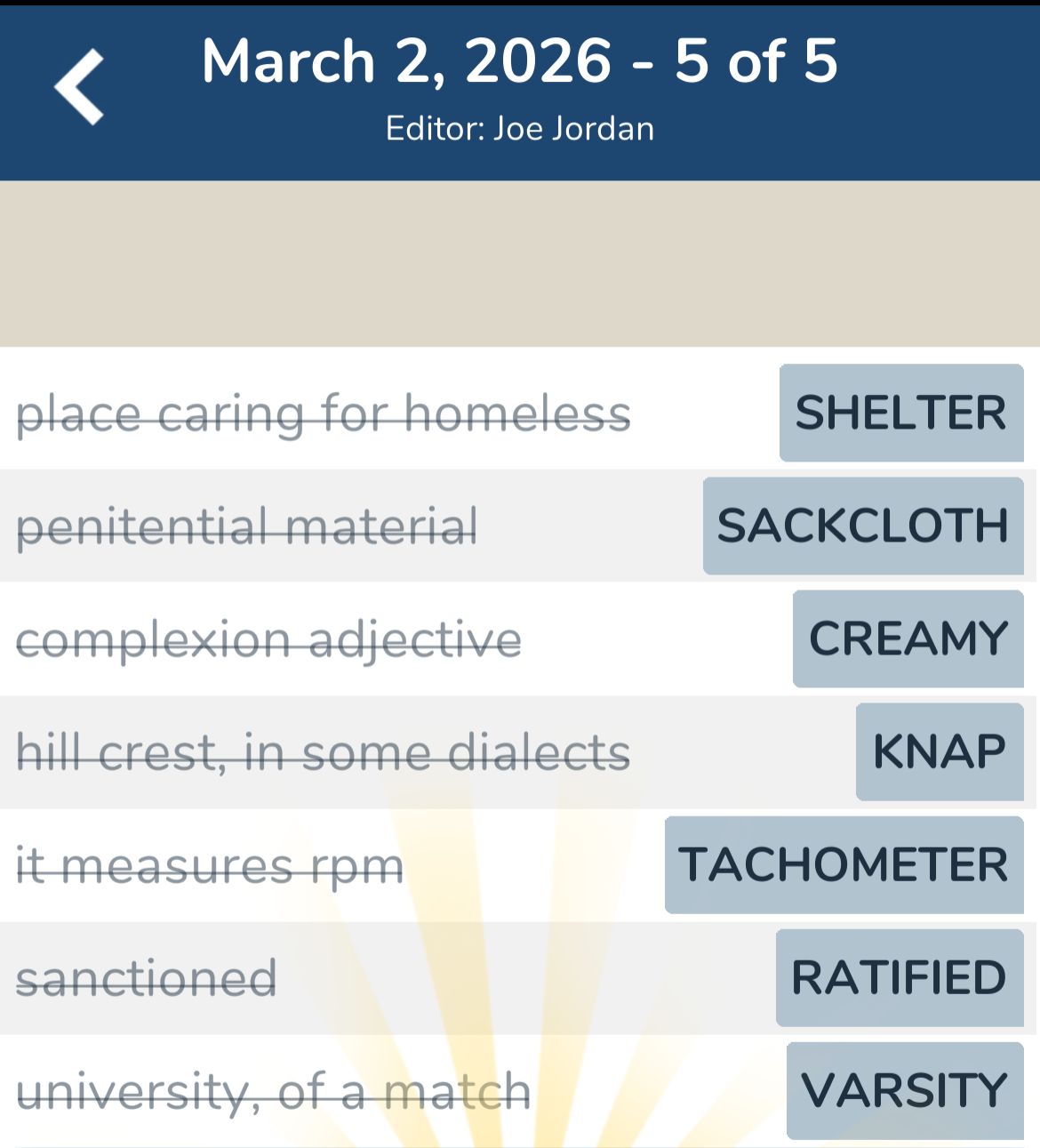1040x1148 pixels.
Task: Click the clue 'sanctioned'
Action: [147, 976]
